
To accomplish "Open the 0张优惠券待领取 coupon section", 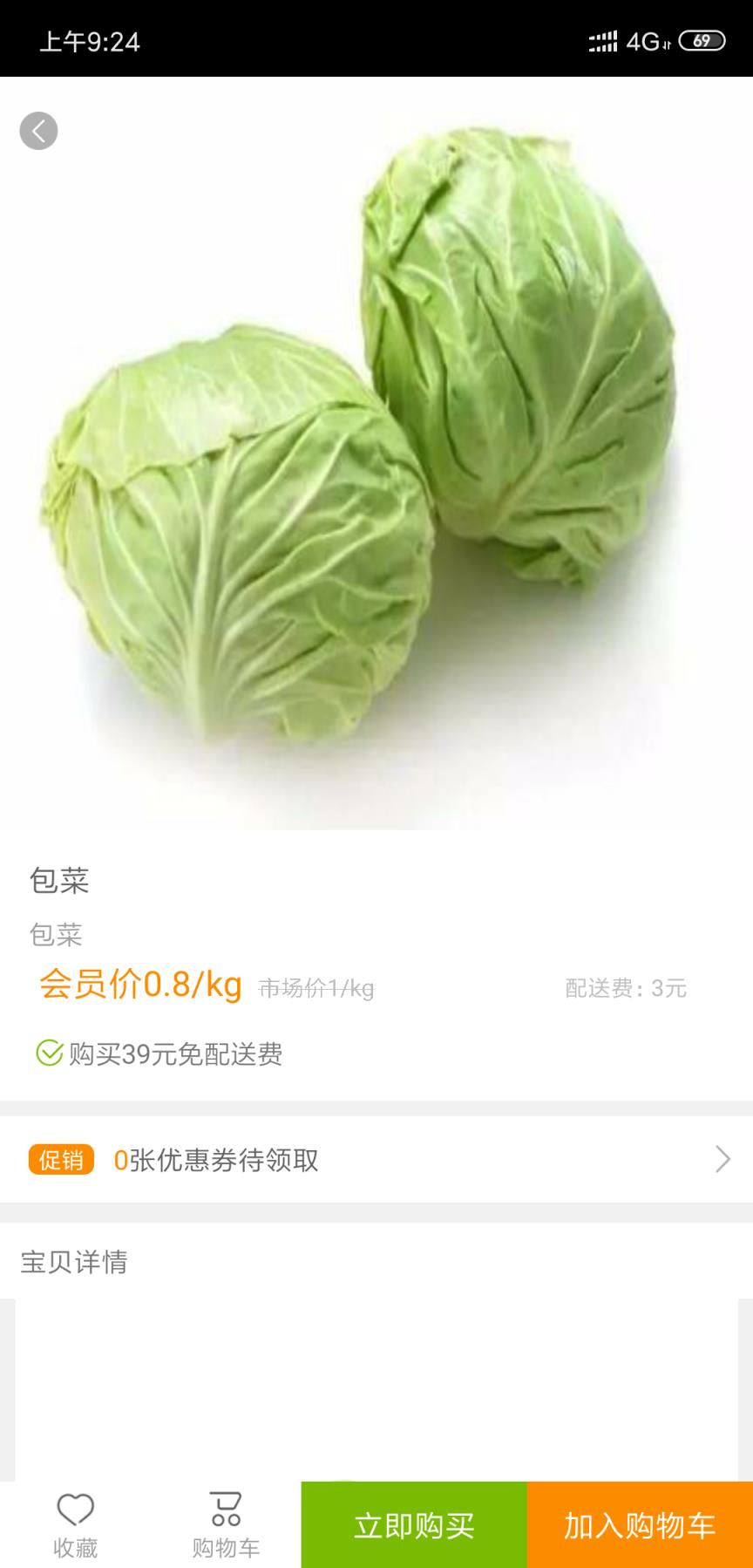I will (x=215, y=1161).
